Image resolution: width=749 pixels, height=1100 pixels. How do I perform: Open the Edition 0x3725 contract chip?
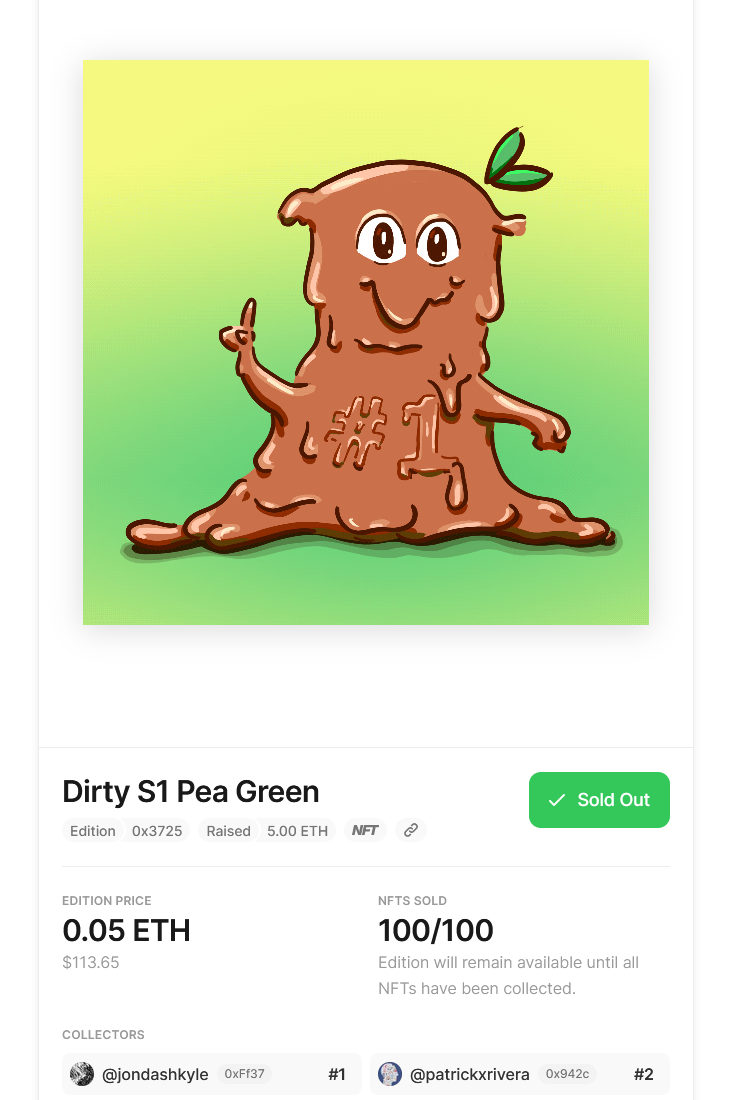click(126, 831)
